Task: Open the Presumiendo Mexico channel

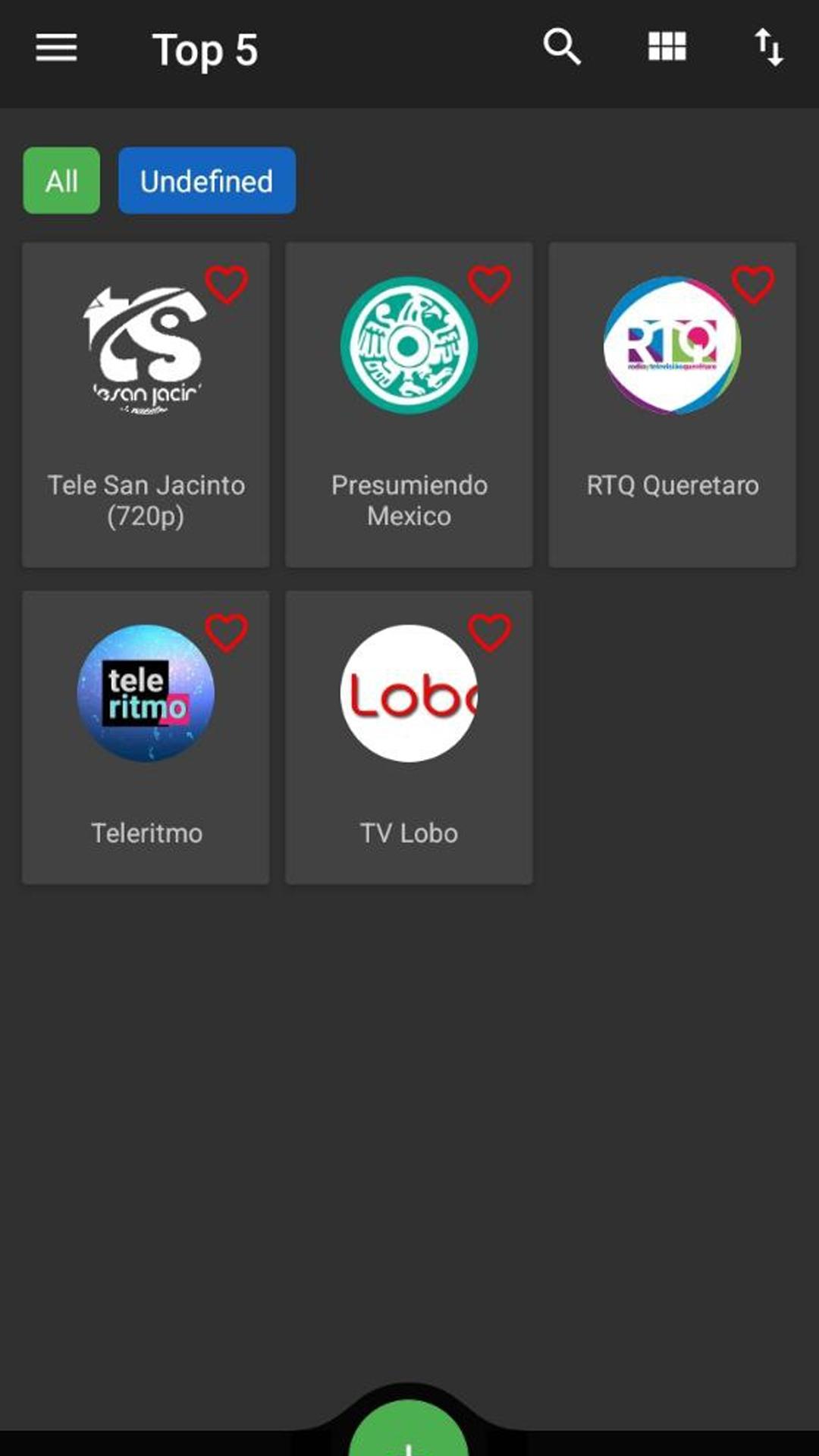Action: click(409, 405)
